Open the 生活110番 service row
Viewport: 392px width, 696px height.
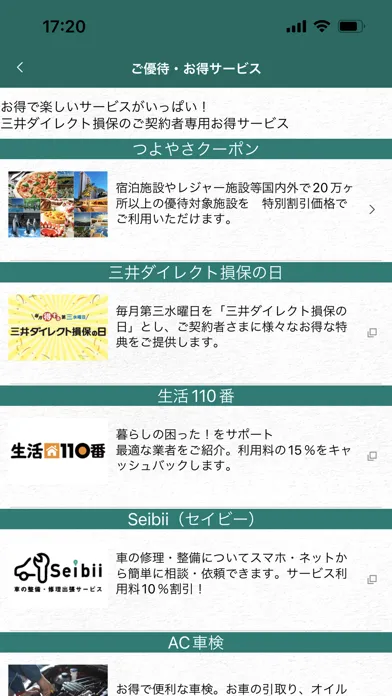(196, 456)
